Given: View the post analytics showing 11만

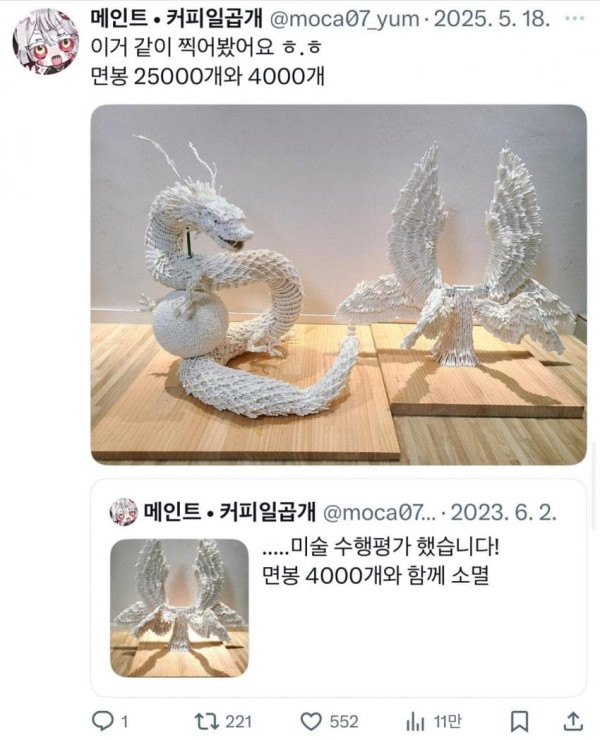Looking at the screenshot, I should coord(416,720).
